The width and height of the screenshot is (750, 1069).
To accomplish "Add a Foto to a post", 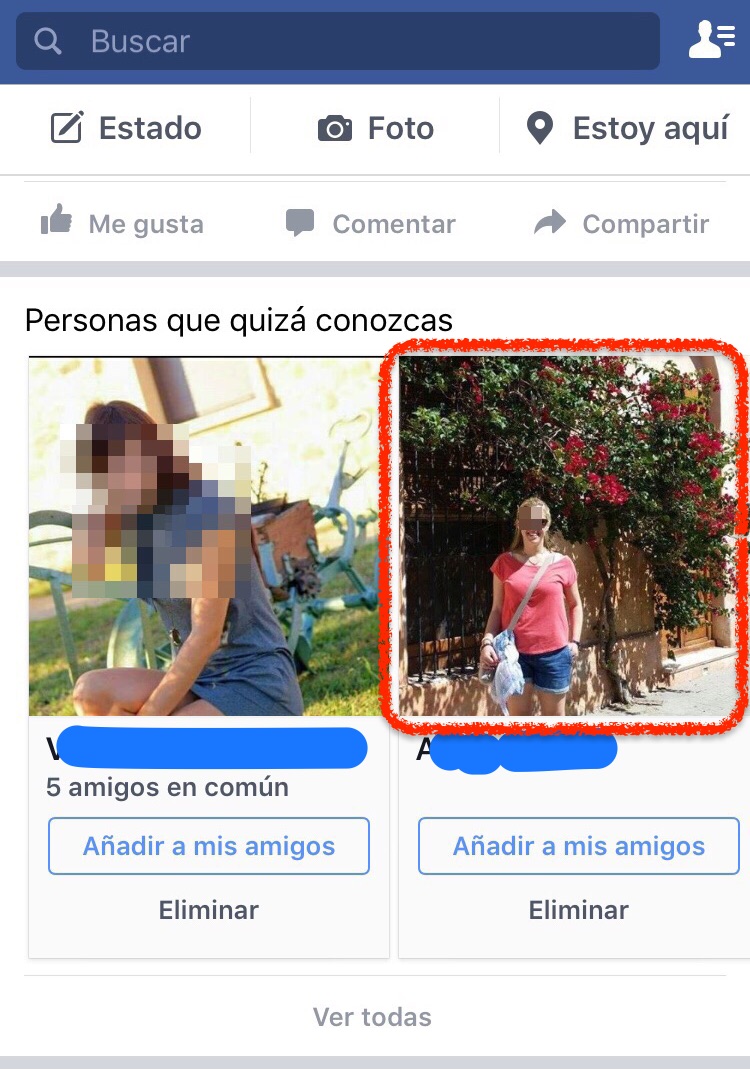I will click(x=376, y=128).
